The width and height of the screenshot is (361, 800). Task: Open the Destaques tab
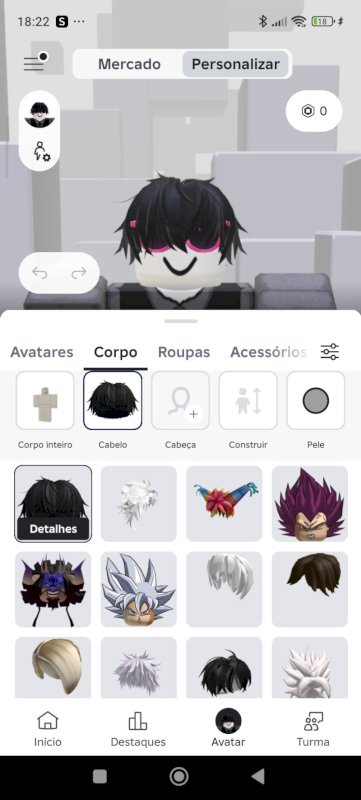coord(138,729)
